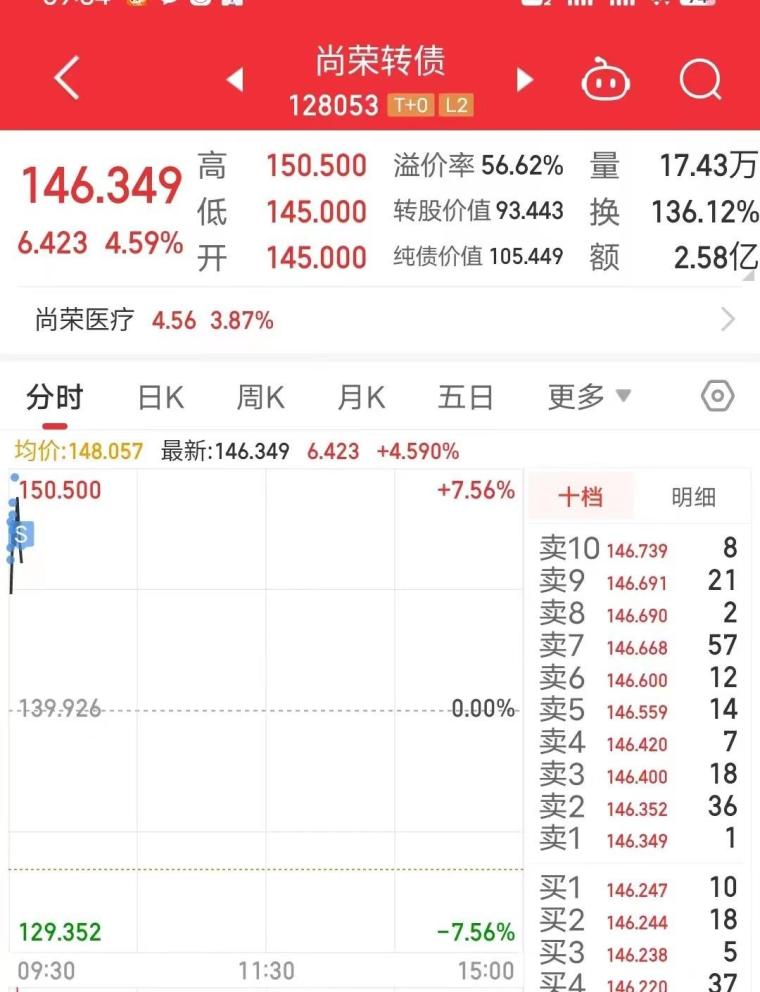Switch to the 周K chart tab
Screen dimensions: 760x992
click(x=260, y=397)
